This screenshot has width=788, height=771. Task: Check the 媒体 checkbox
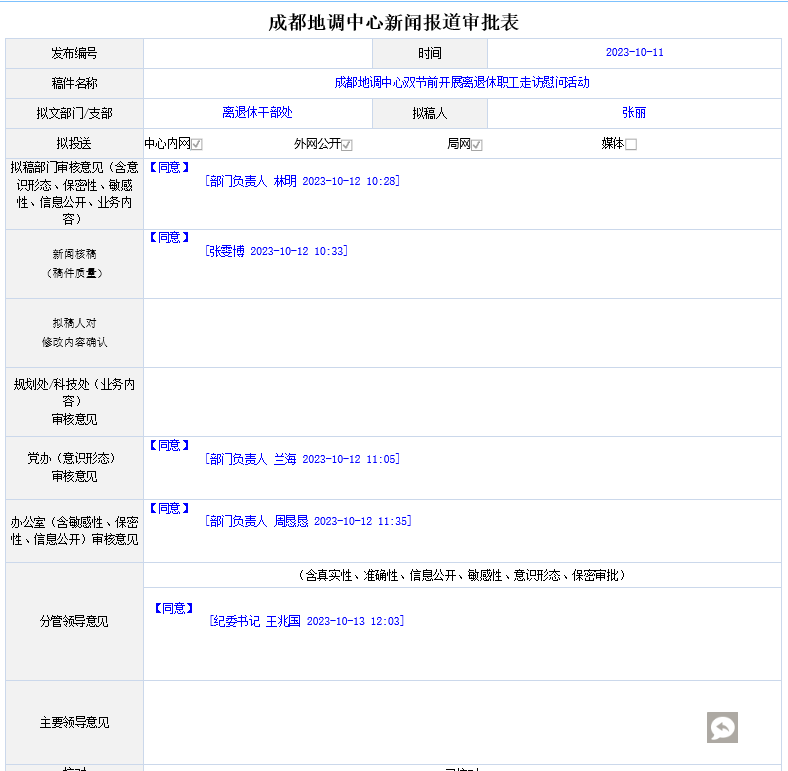tap(630, 145)
